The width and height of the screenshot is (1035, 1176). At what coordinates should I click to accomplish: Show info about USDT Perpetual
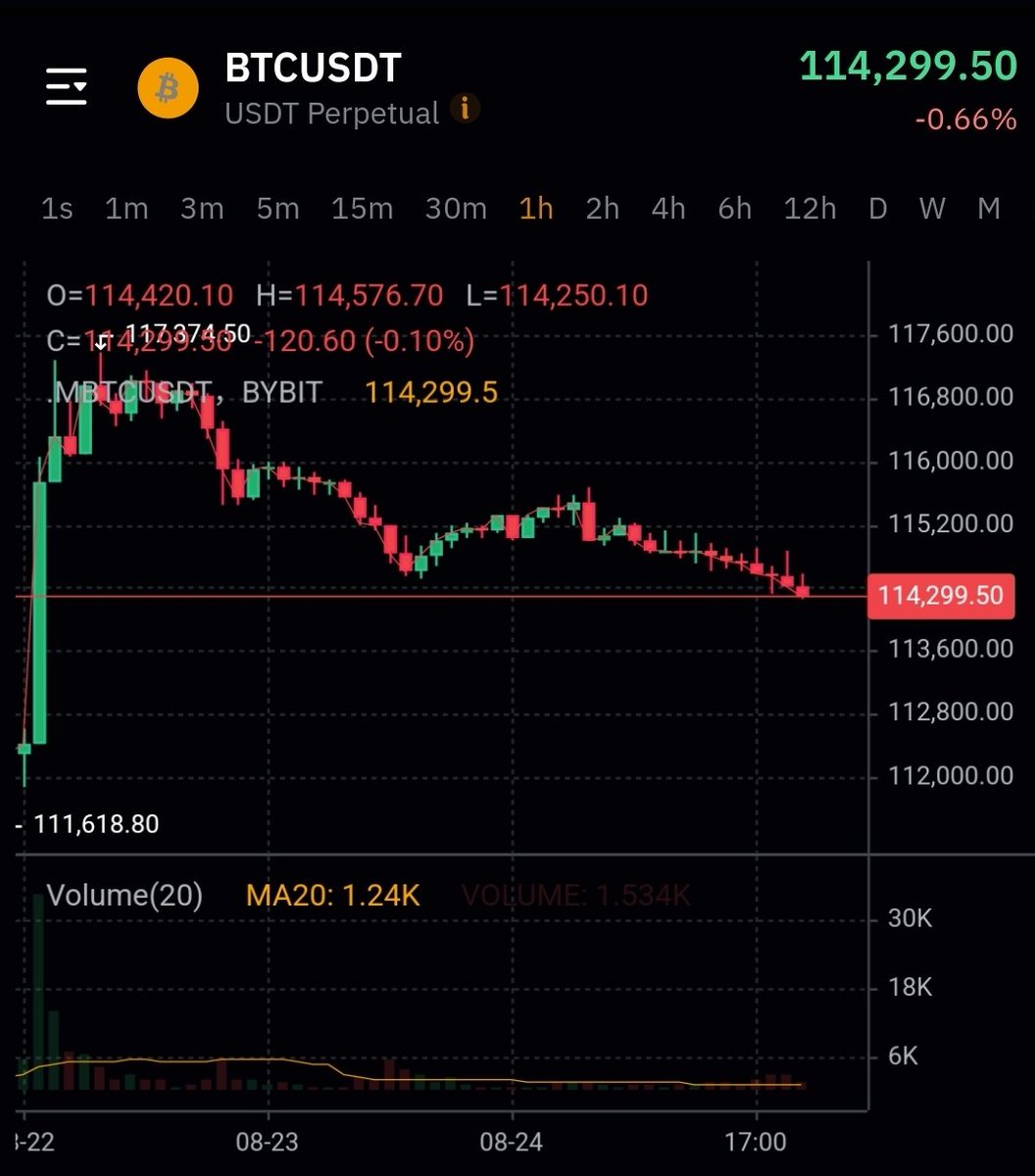pos(465,109)
